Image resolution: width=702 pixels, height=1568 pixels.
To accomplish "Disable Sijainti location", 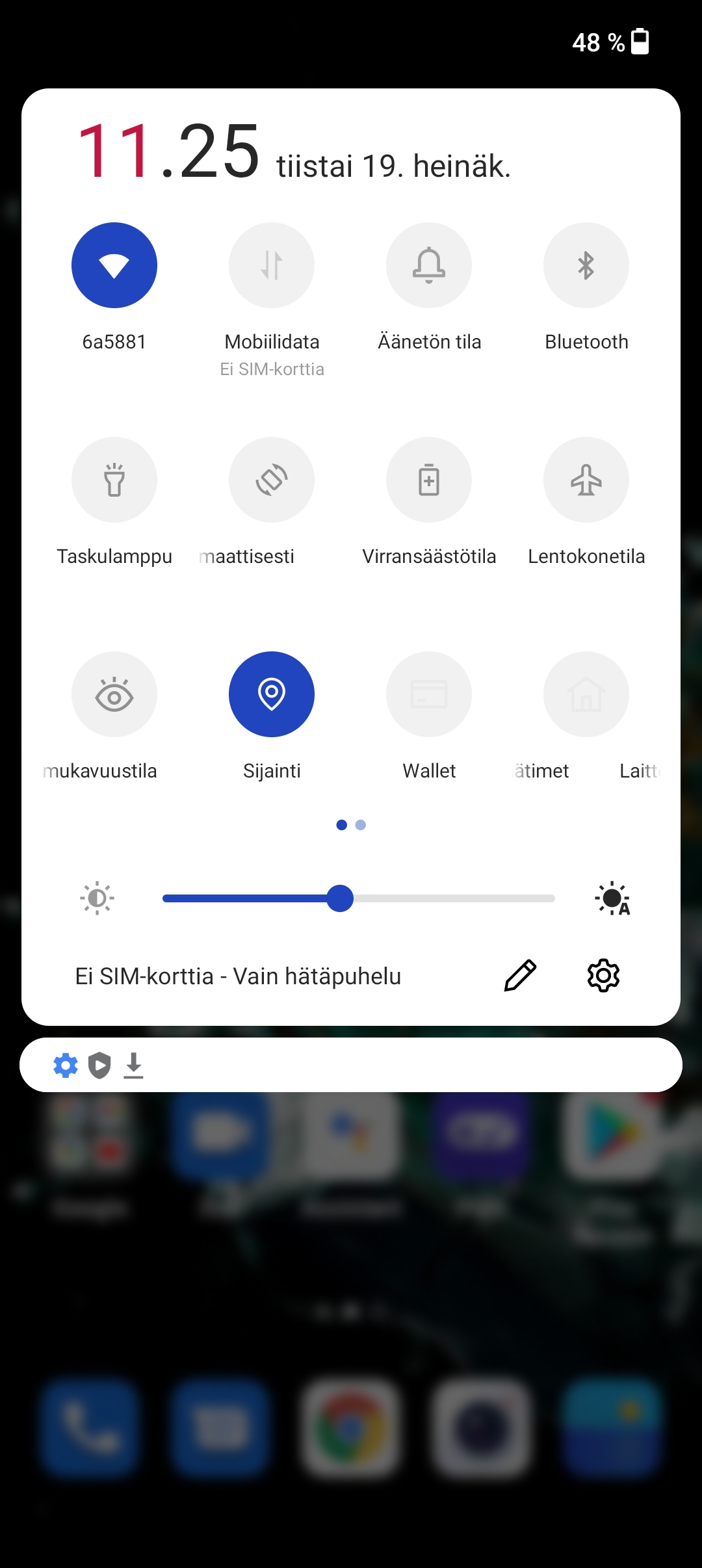I will click(272, 694).
